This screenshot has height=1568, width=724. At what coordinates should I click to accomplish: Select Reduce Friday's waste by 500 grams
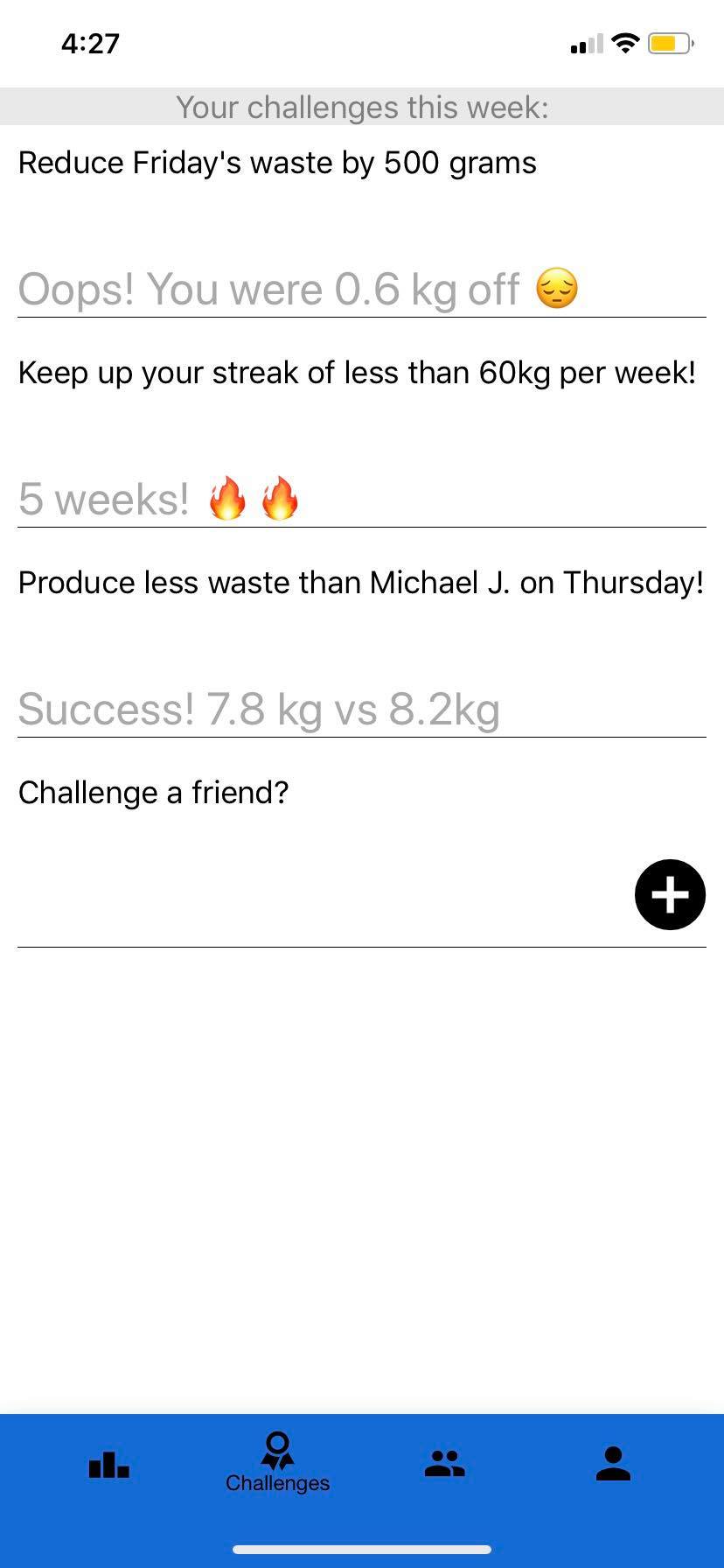click(x=278, y=163)
